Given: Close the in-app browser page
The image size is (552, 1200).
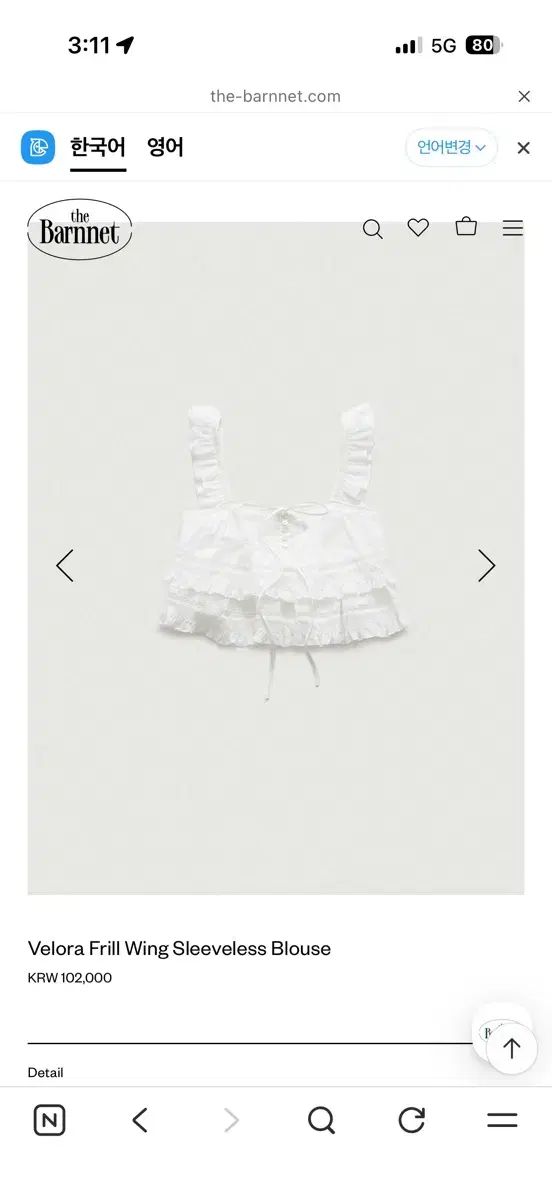Looking at the screenshot, I should click(x=524, y=96).
